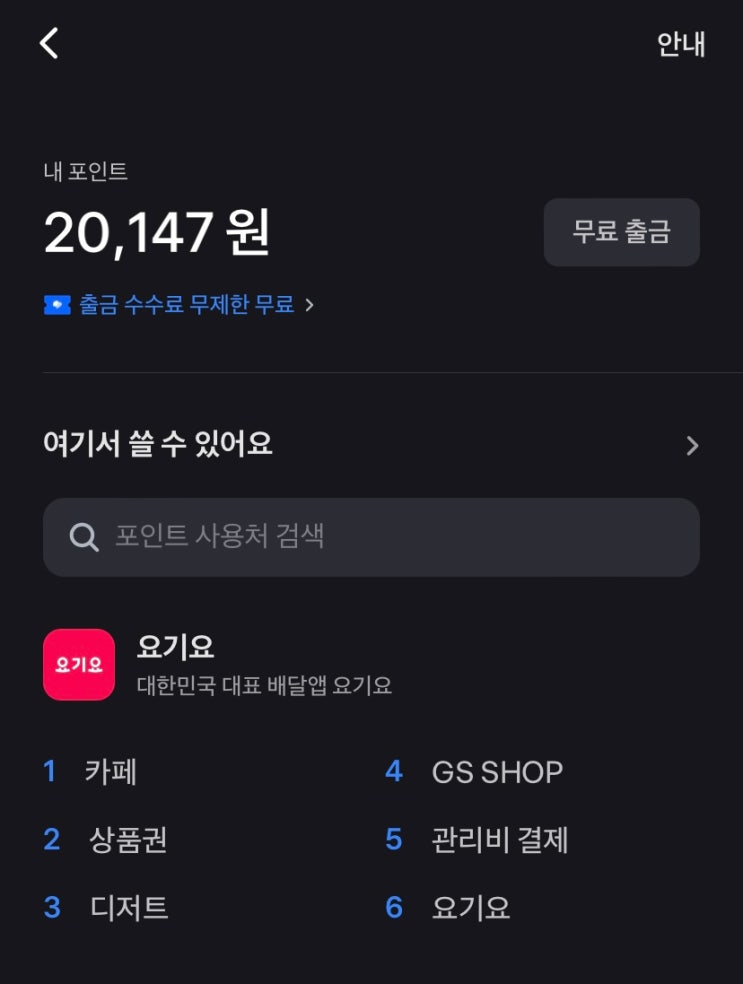Select rank 4 GS SHOP
Viewport: 743px width, 984px height.
click(496, 772)
